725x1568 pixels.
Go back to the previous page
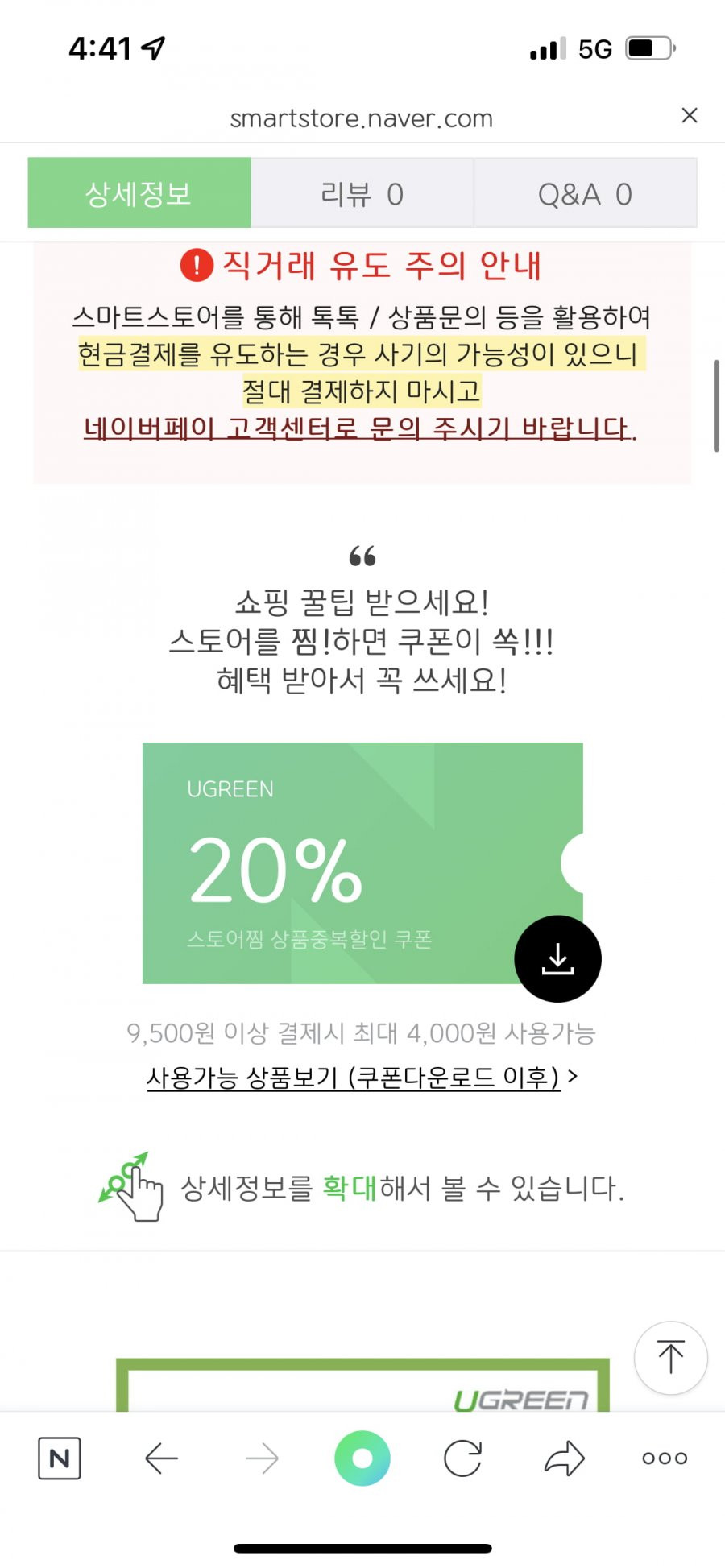tap(161, 1458)
